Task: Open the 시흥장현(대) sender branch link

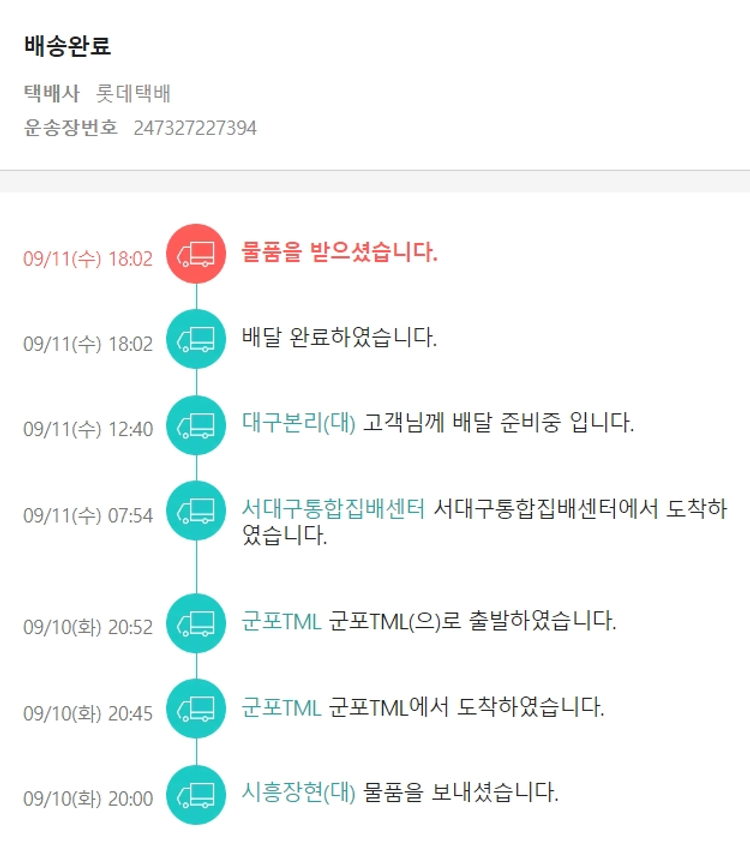Action: (298, 793)
